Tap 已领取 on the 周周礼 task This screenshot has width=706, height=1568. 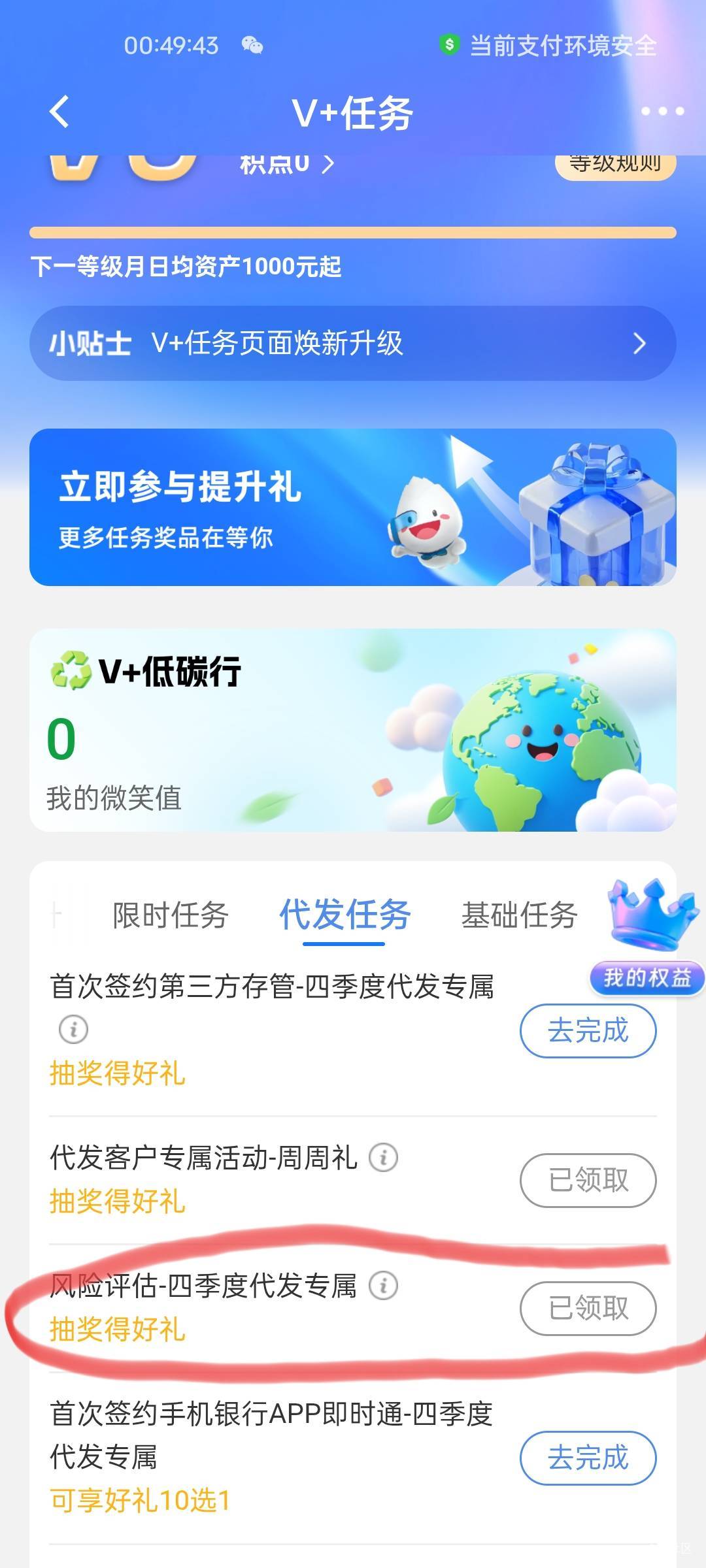click(x=588, y=1180)
